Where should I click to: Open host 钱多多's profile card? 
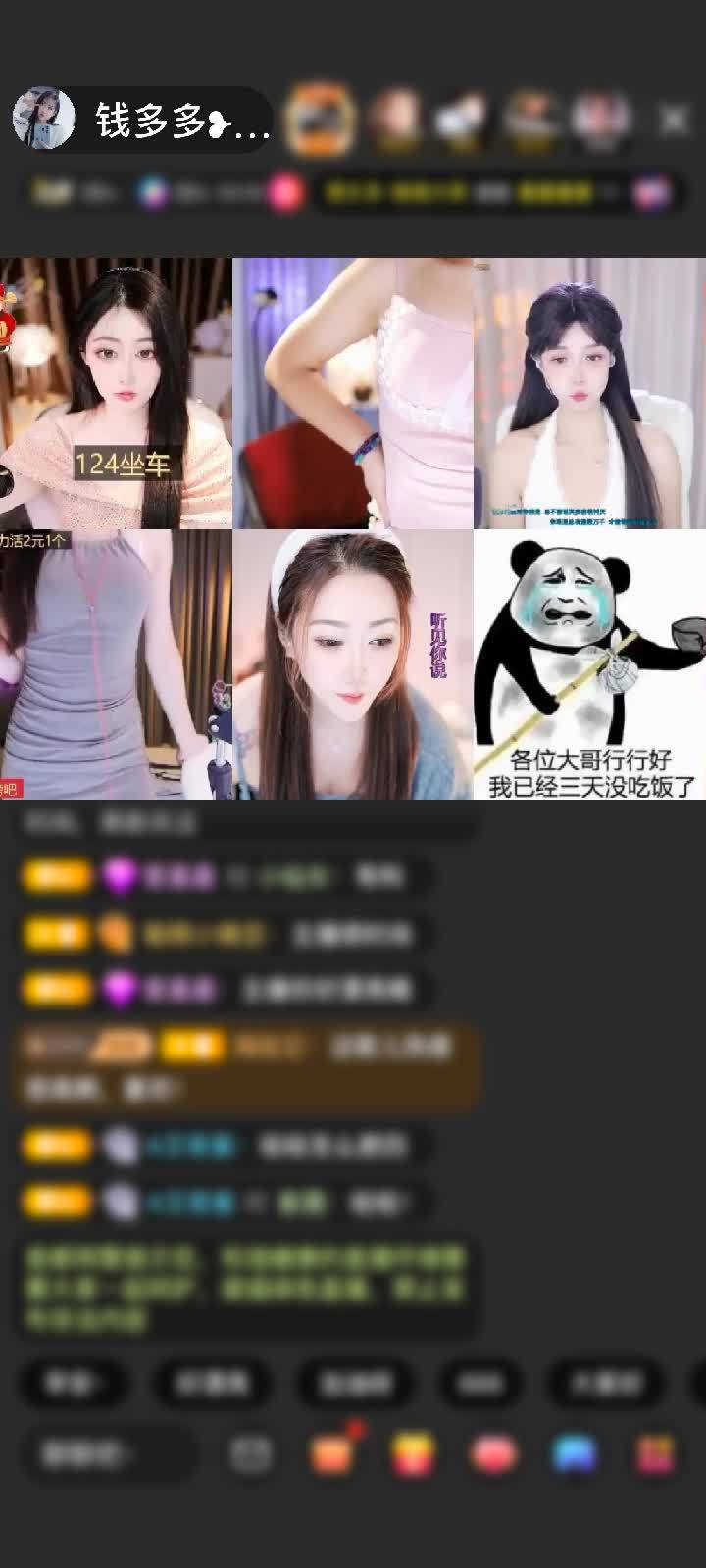(44, 120)
